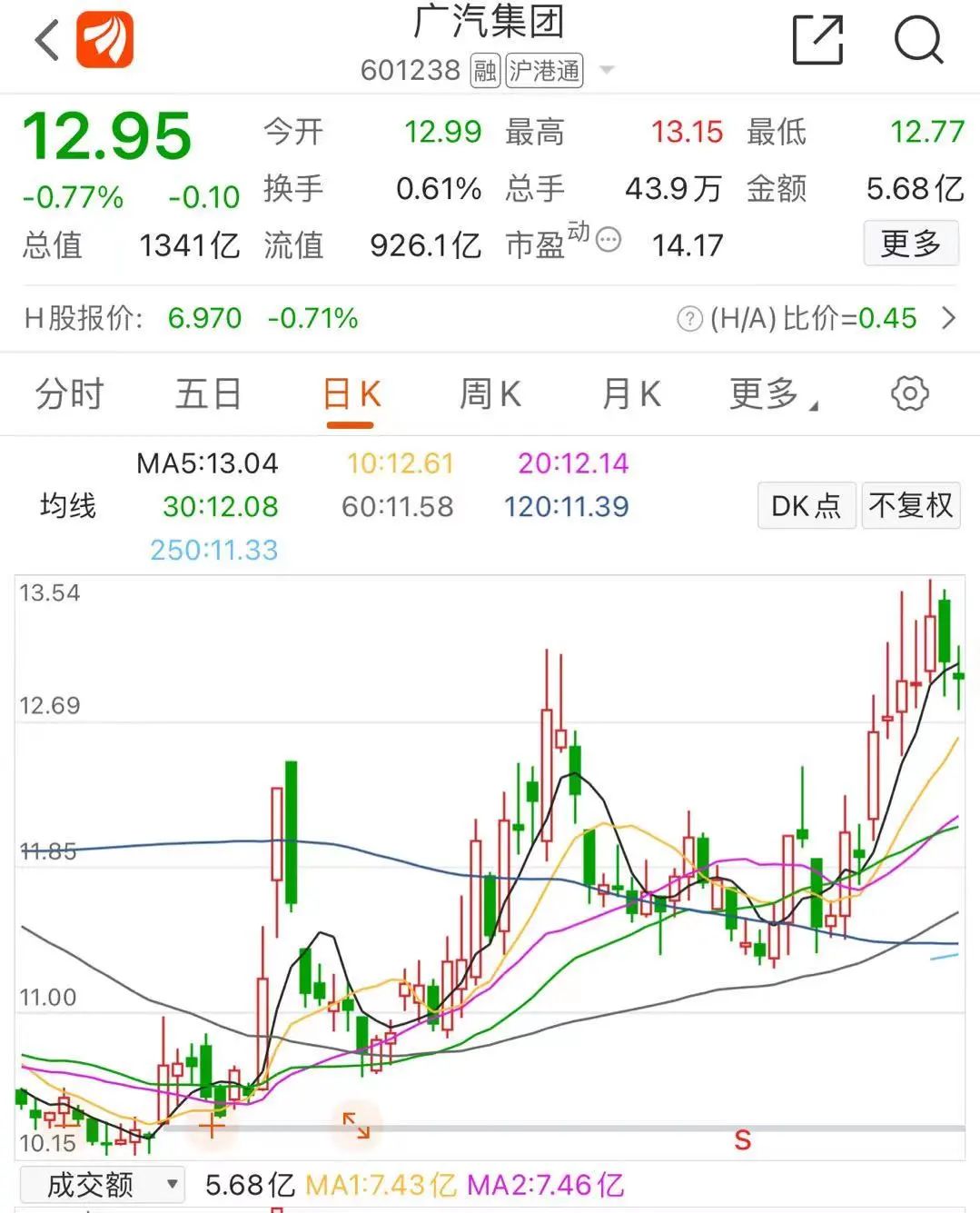Share this stock page
The height and width of the screenshot is (1213, 980).
[817, 40]
